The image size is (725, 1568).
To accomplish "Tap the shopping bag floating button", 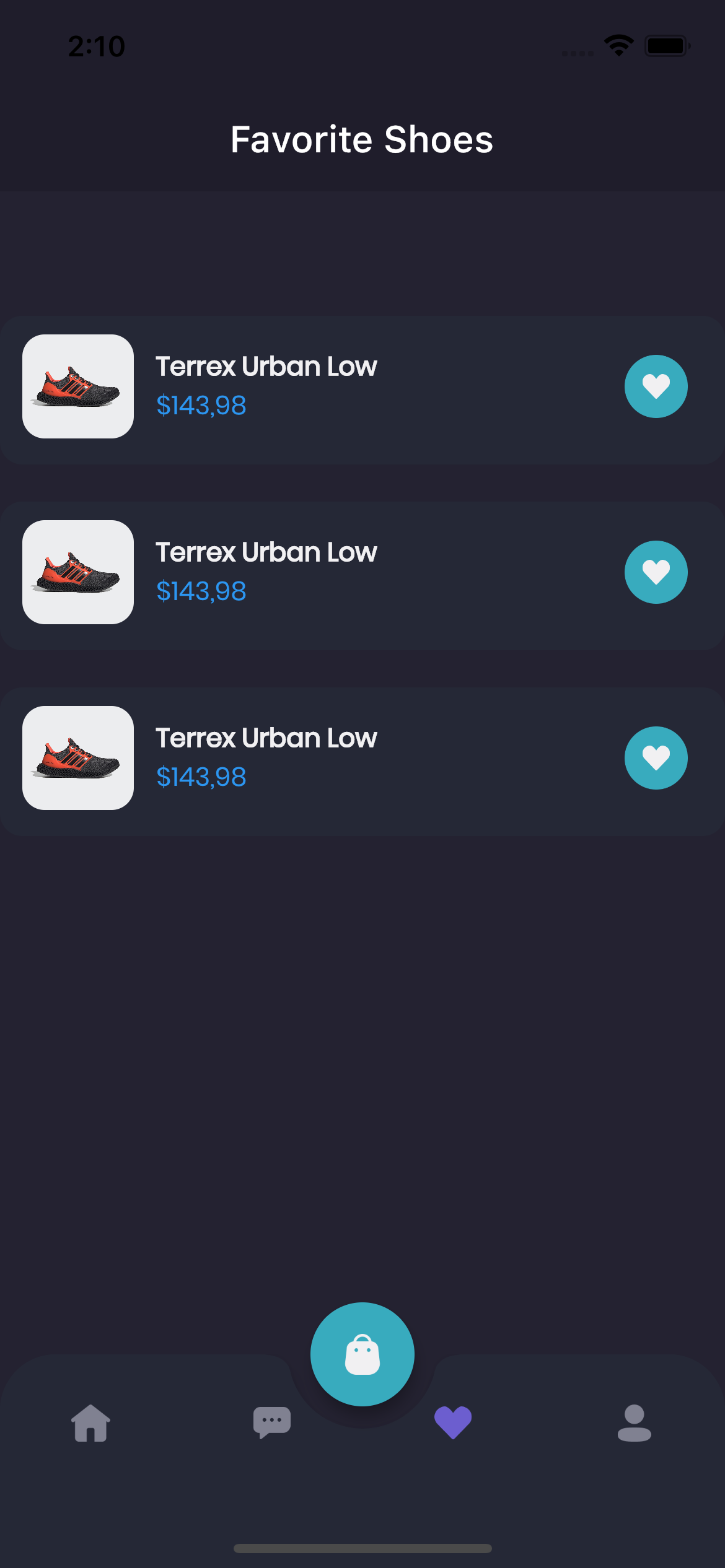I will [362, 1354].
